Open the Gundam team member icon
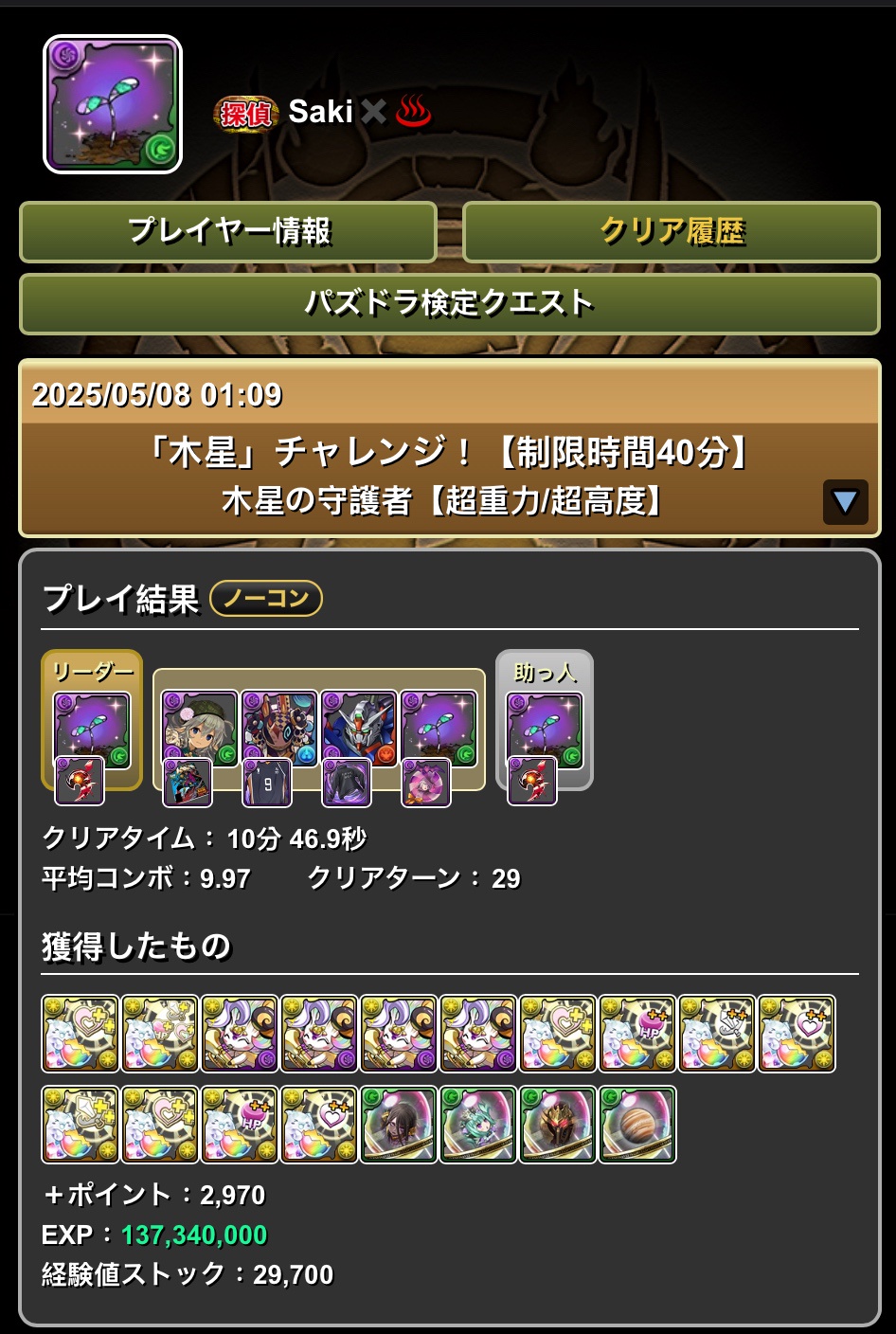896x1334 pixels. [358, 728]
